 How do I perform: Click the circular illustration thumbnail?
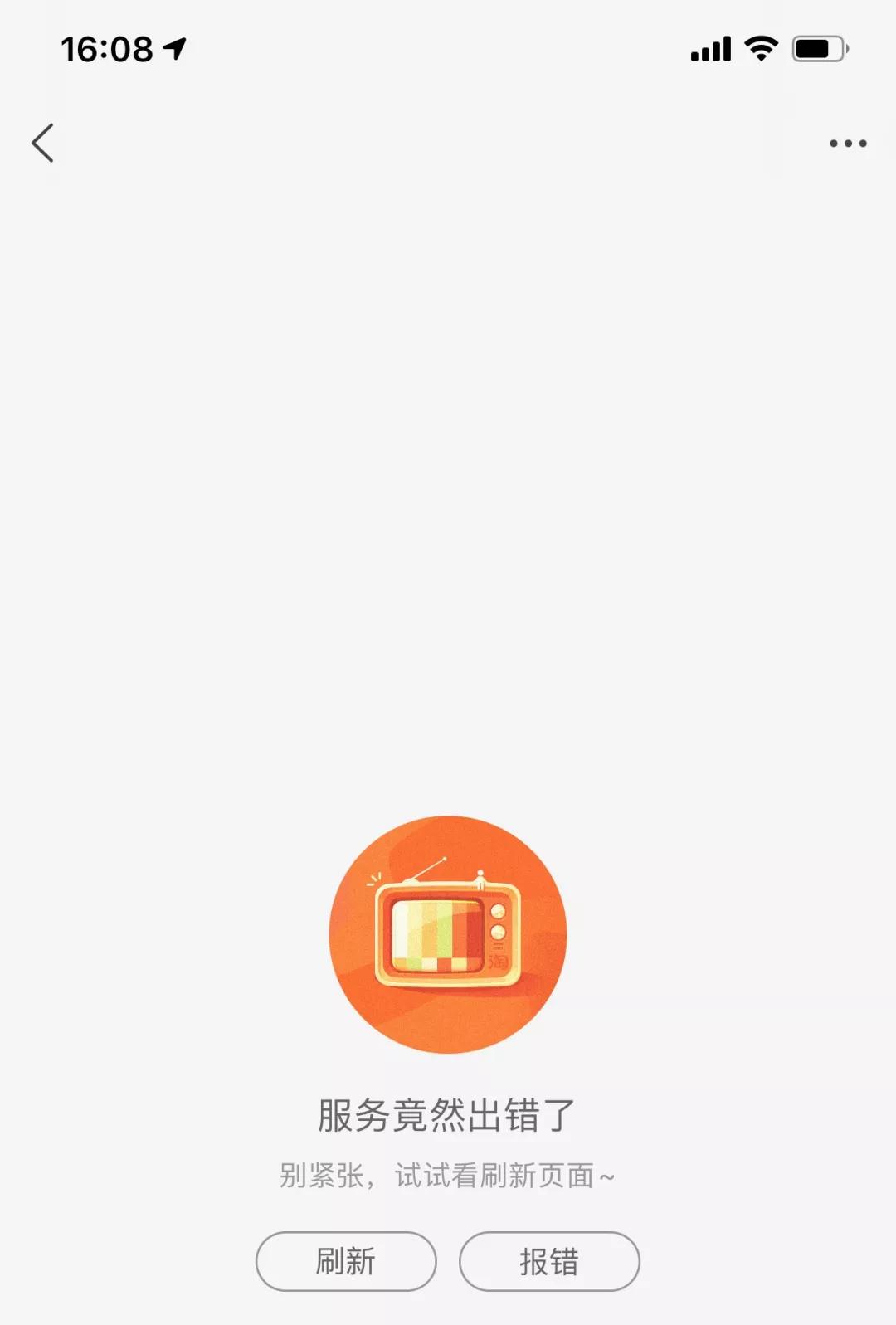[x=448, y=936]
